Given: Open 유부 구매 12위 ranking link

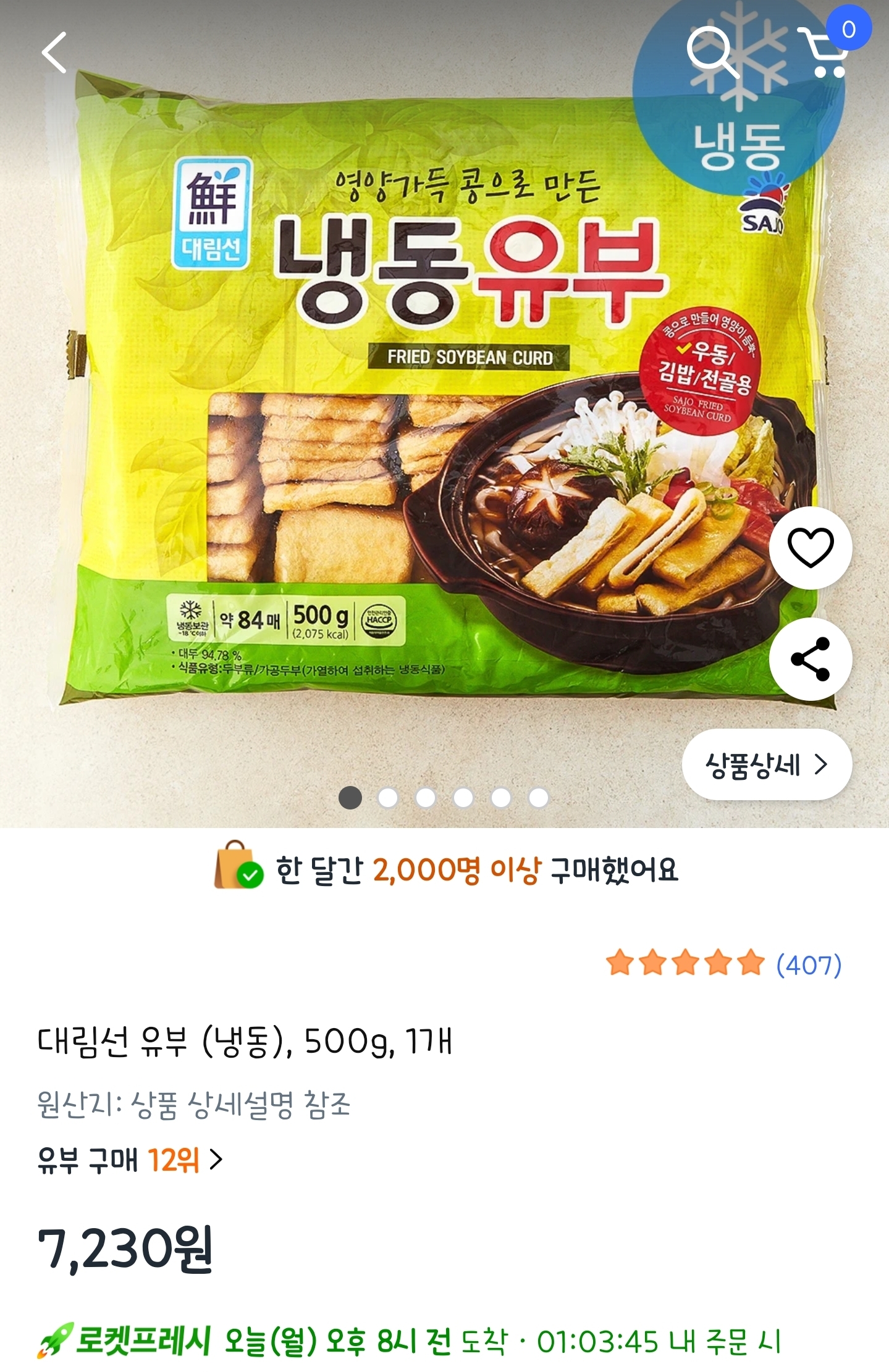Looking at the screenshot, I should (x=130, y=1160).
